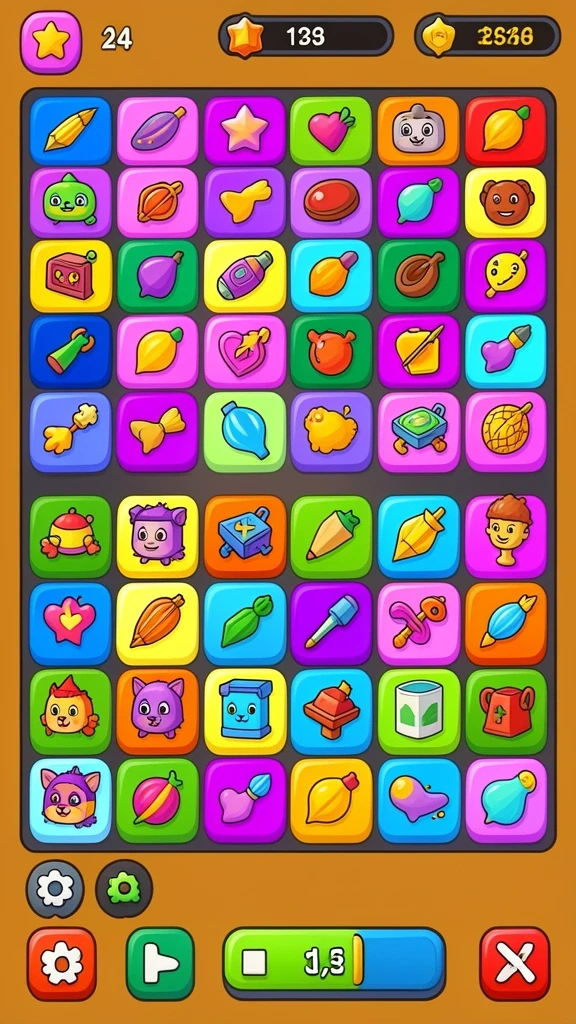Pick the purple cat tile on orange
This screenshot has width=576, height=1024.
157,711
